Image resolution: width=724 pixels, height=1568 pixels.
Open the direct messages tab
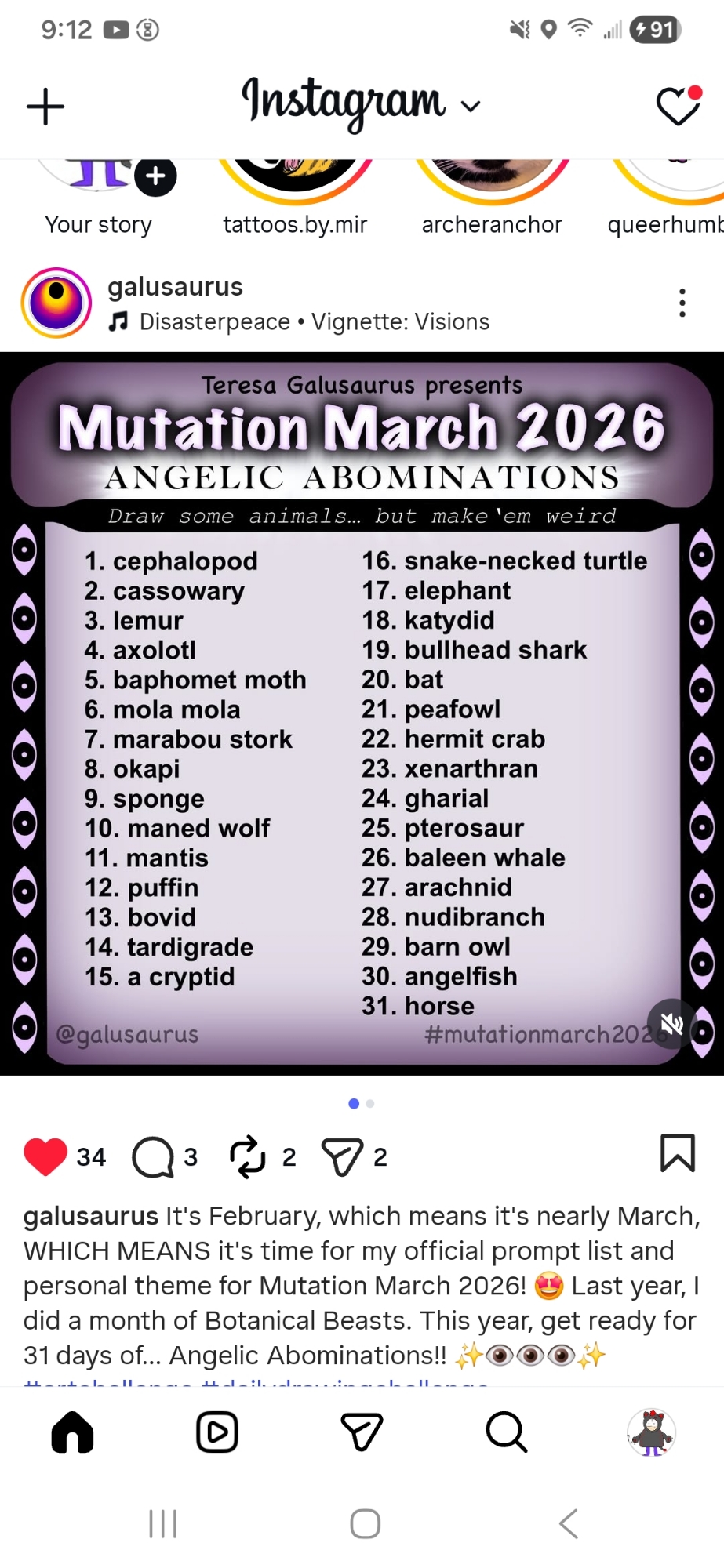[362, 1432]
